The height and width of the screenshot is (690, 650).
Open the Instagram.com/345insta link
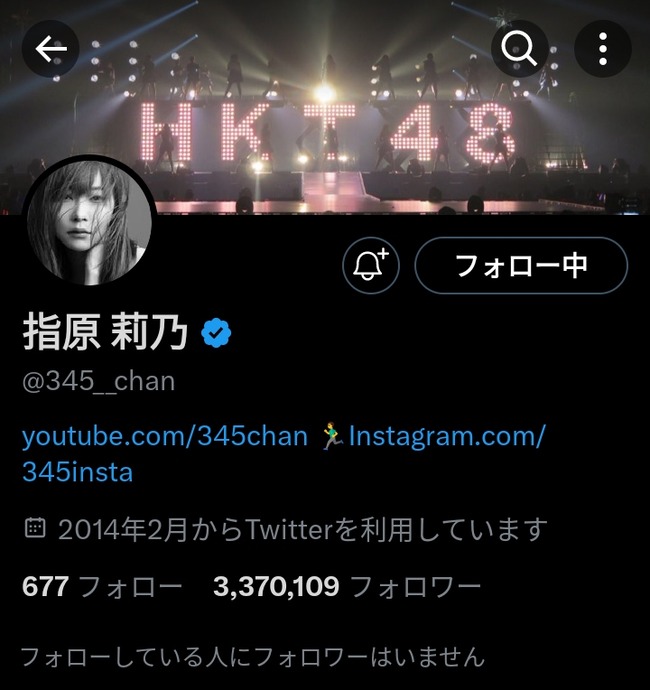pyautogui.click(x=447, y=436)
